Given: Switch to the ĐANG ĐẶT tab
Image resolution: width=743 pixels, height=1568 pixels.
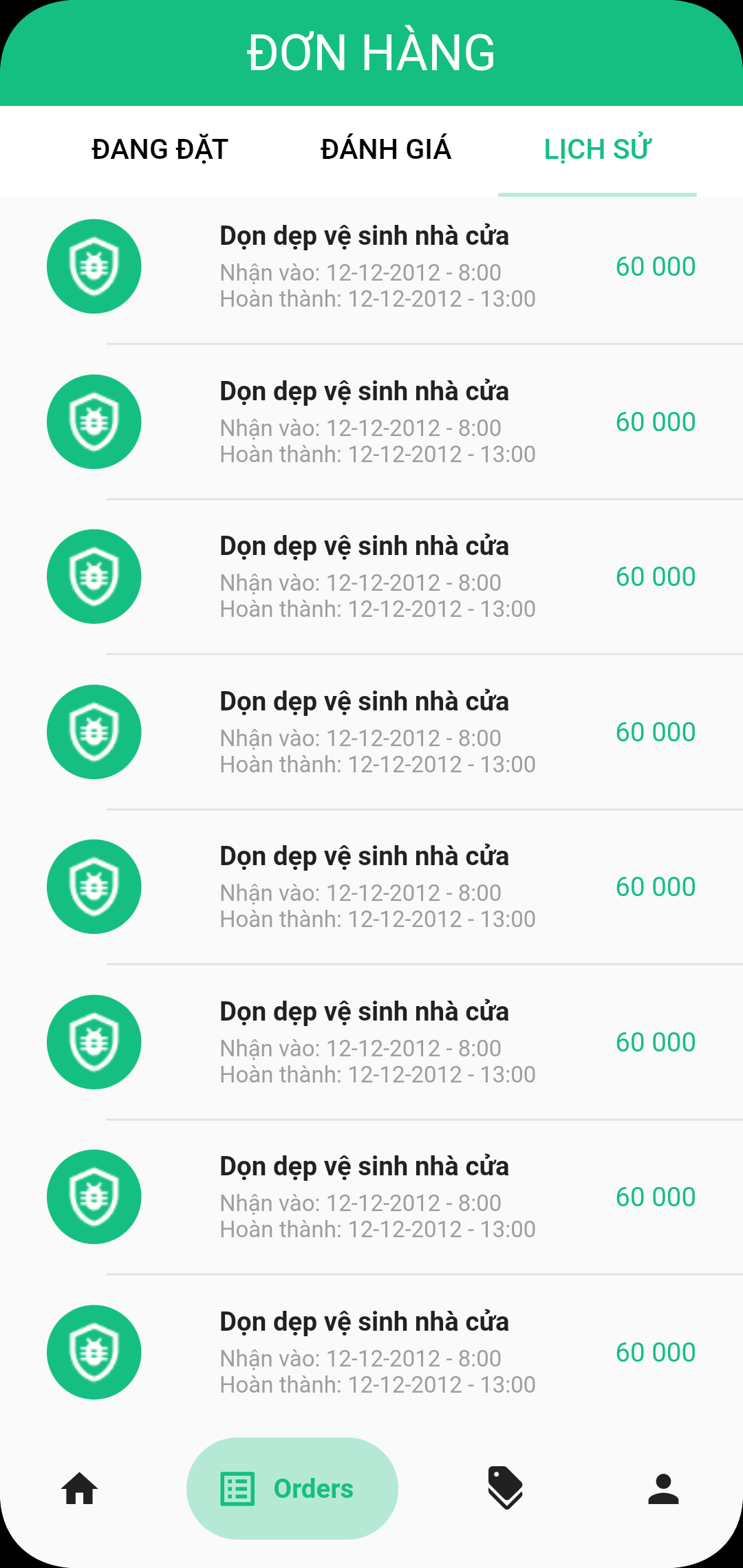Looking at the screenshot, I should [160, 150].
